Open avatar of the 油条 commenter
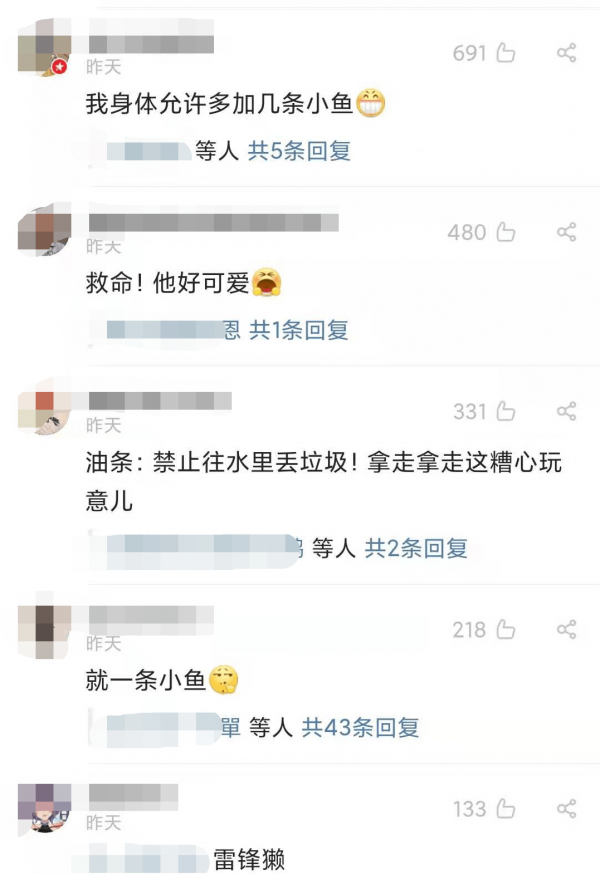Viewport: 600px width, 874px height. coord(43,411)
